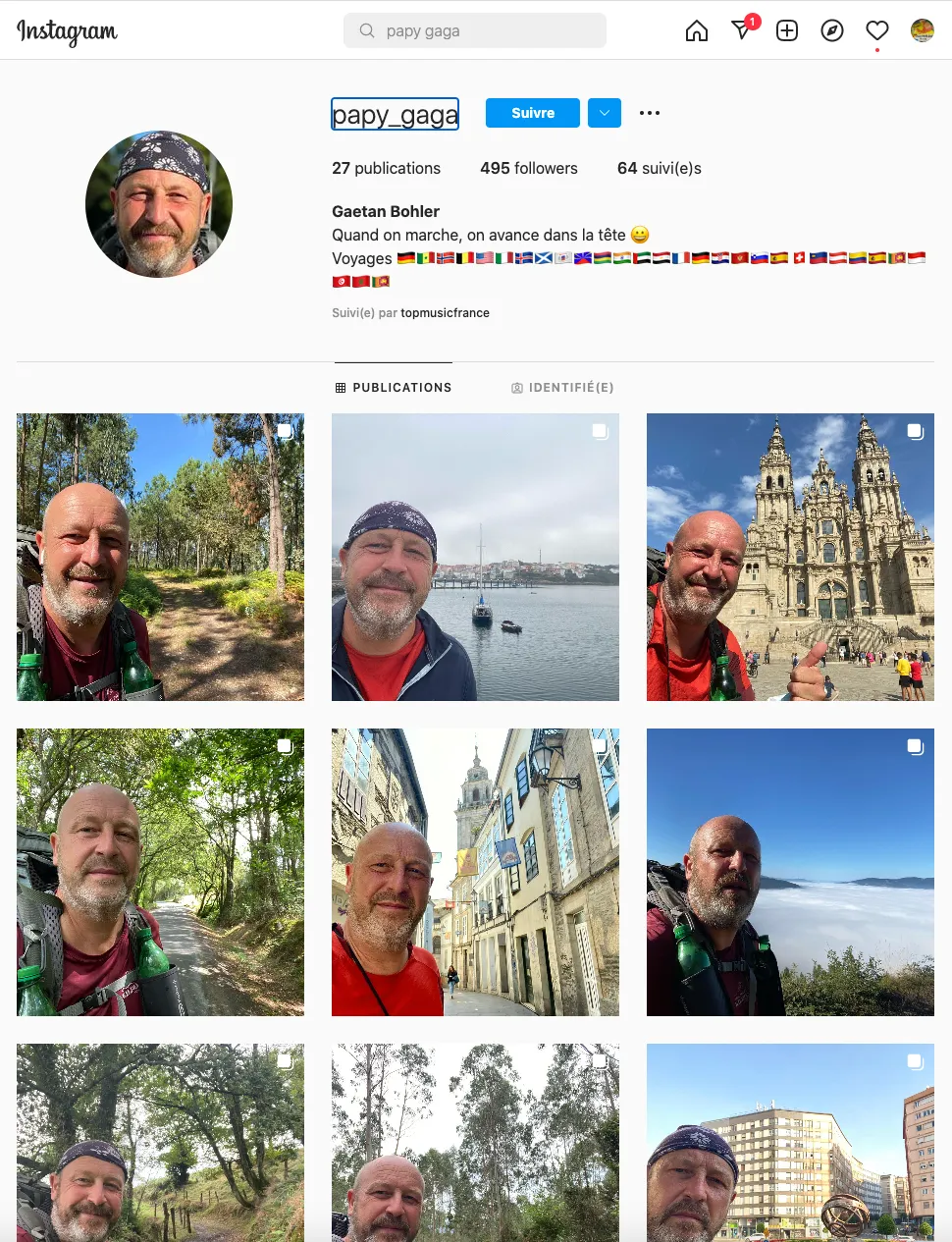The image size is (952, 1242).
Task: Open the three-dot options menu
Action: coord(650,113)
